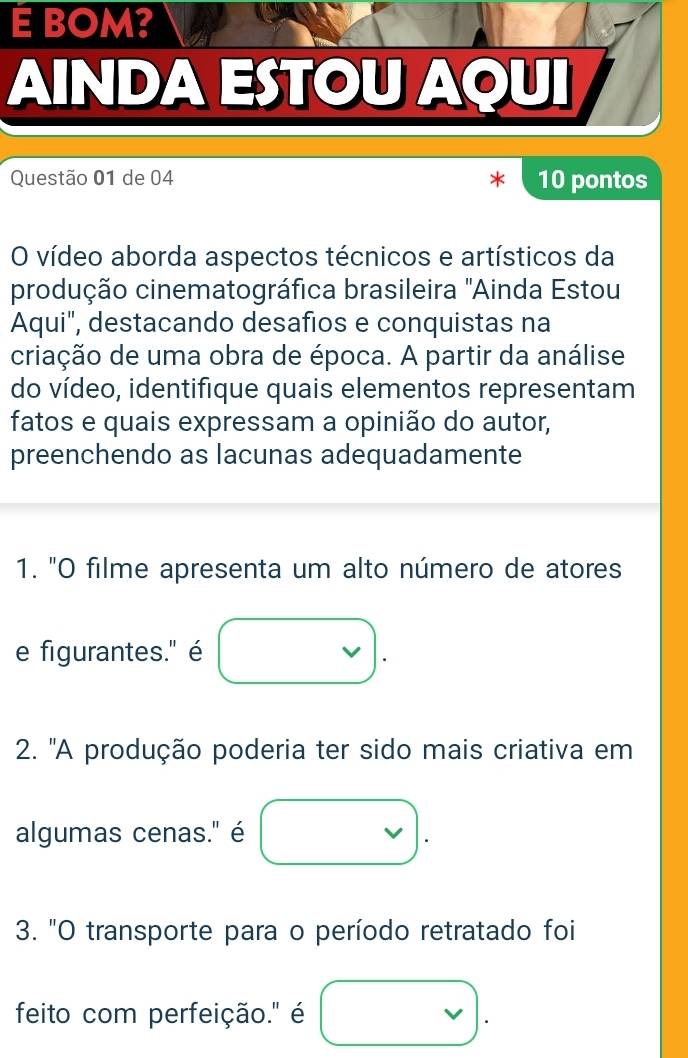
Task: Select the dropdown after "feito com perfeição." é
Action: [x=398, y=1012]
